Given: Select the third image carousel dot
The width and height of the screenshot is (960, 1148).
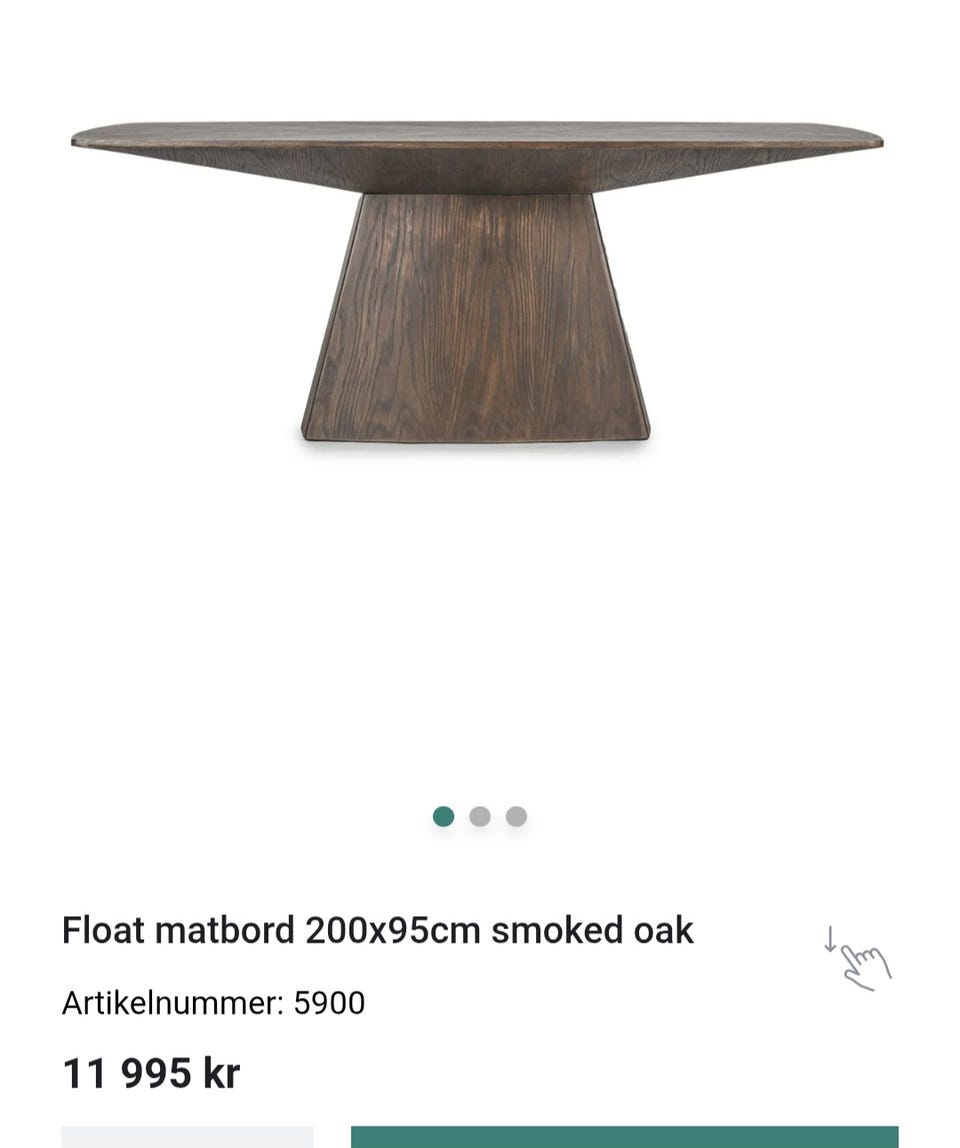Looking at the screenshot, I should coord(516,817).
